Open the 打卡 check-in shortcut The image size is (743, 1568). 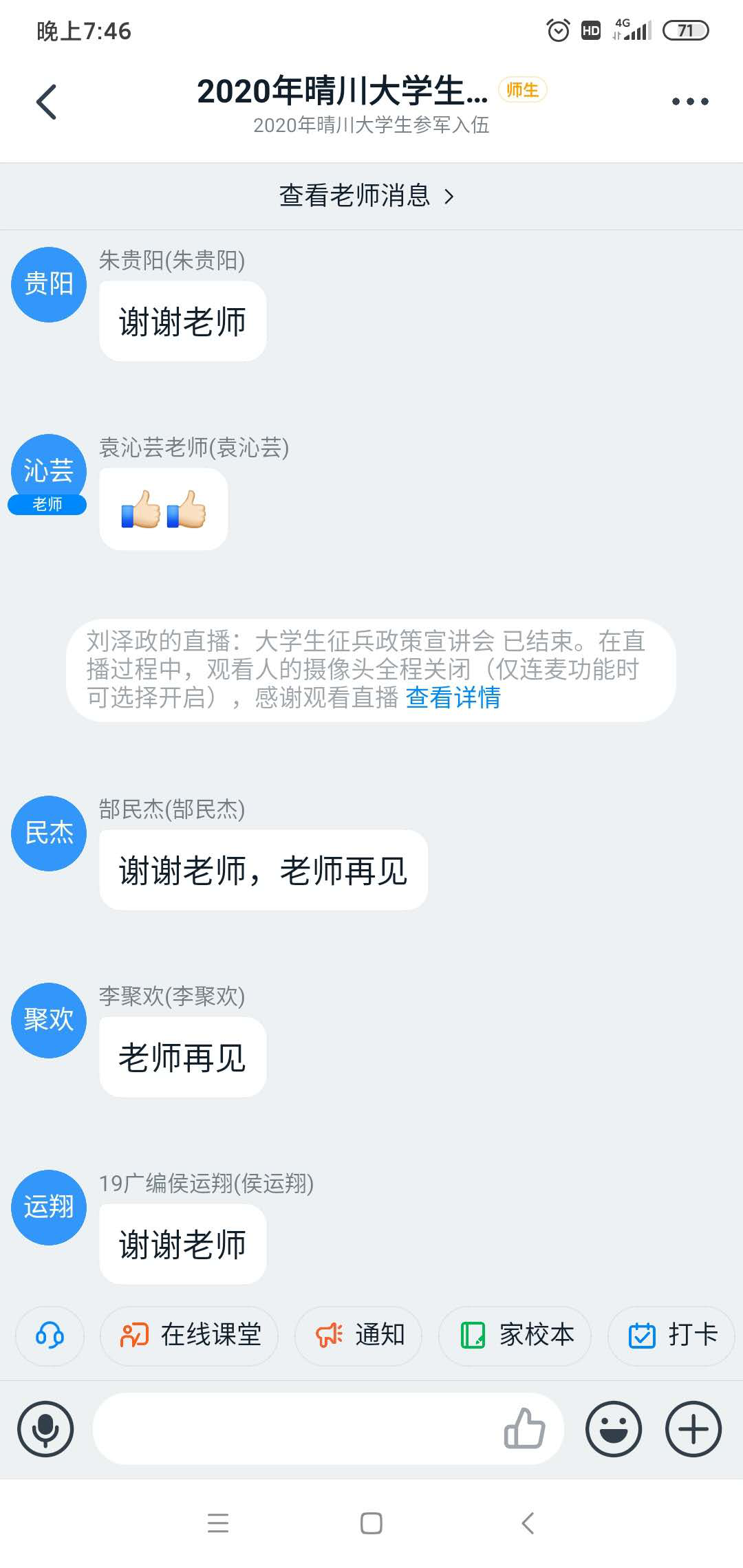[x=672, y=1336]
